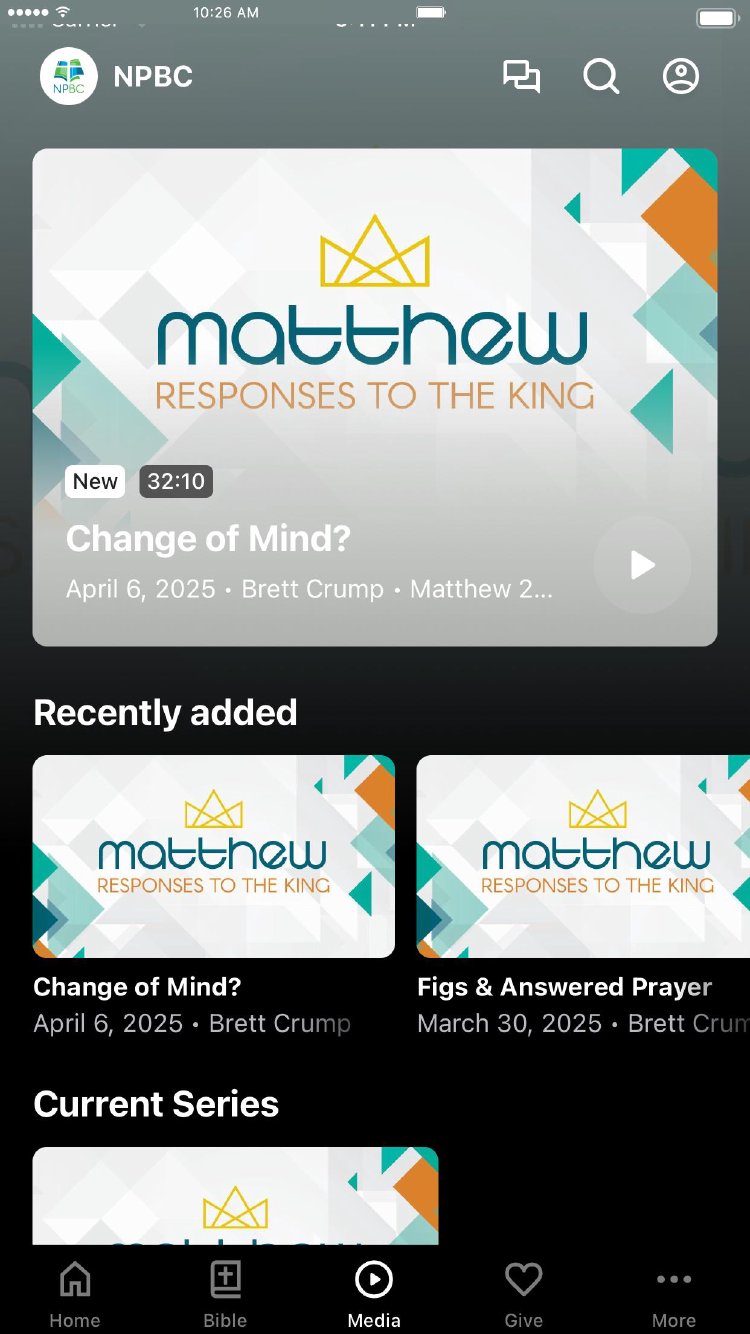The width and height of the screenshot is (750, 1334).
Task: Open the Matthew series under Current Series
Action: (x=236, y=1196)
